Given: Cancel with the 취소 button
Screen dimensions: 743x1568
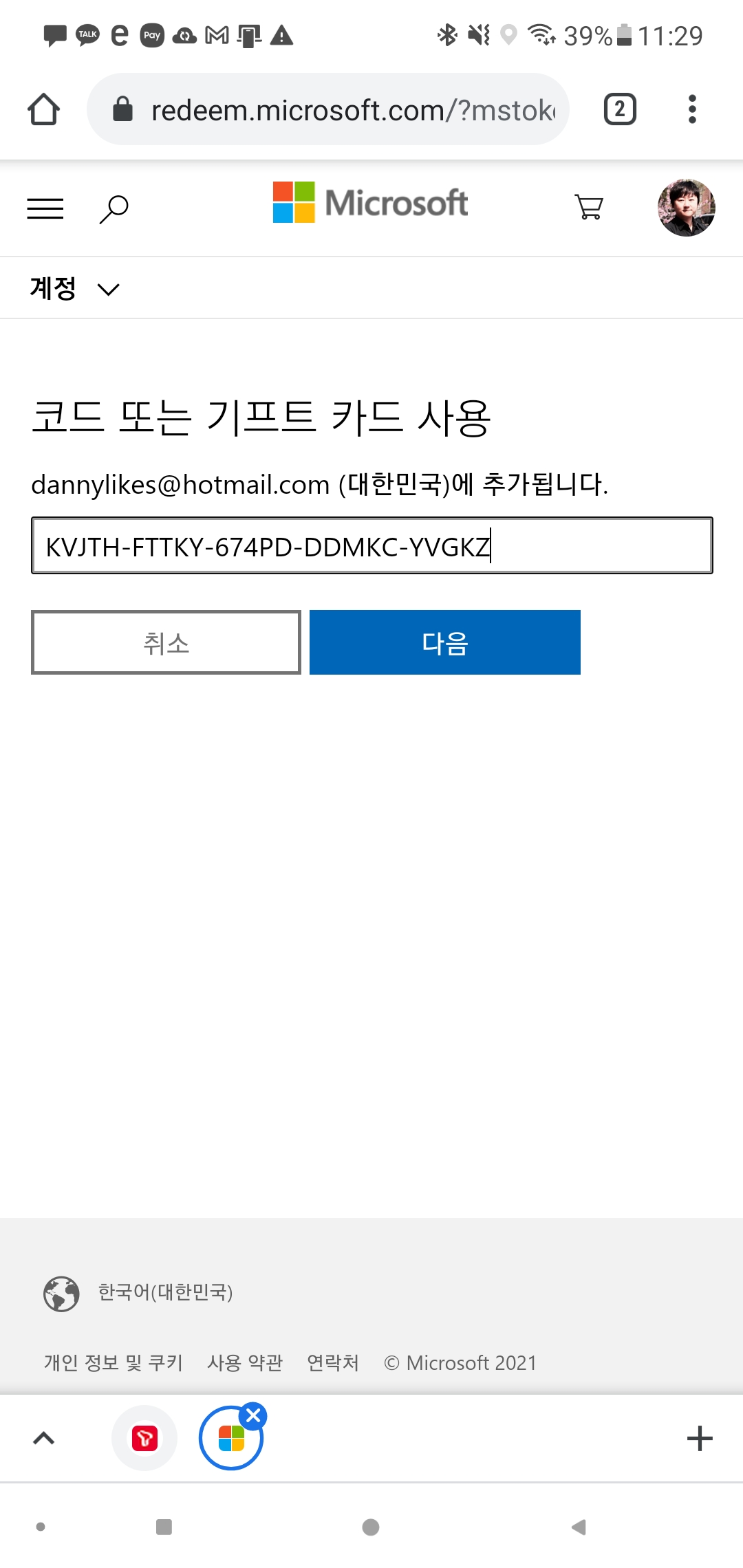Looking at the screenshot, I should (x=166, y=642).
